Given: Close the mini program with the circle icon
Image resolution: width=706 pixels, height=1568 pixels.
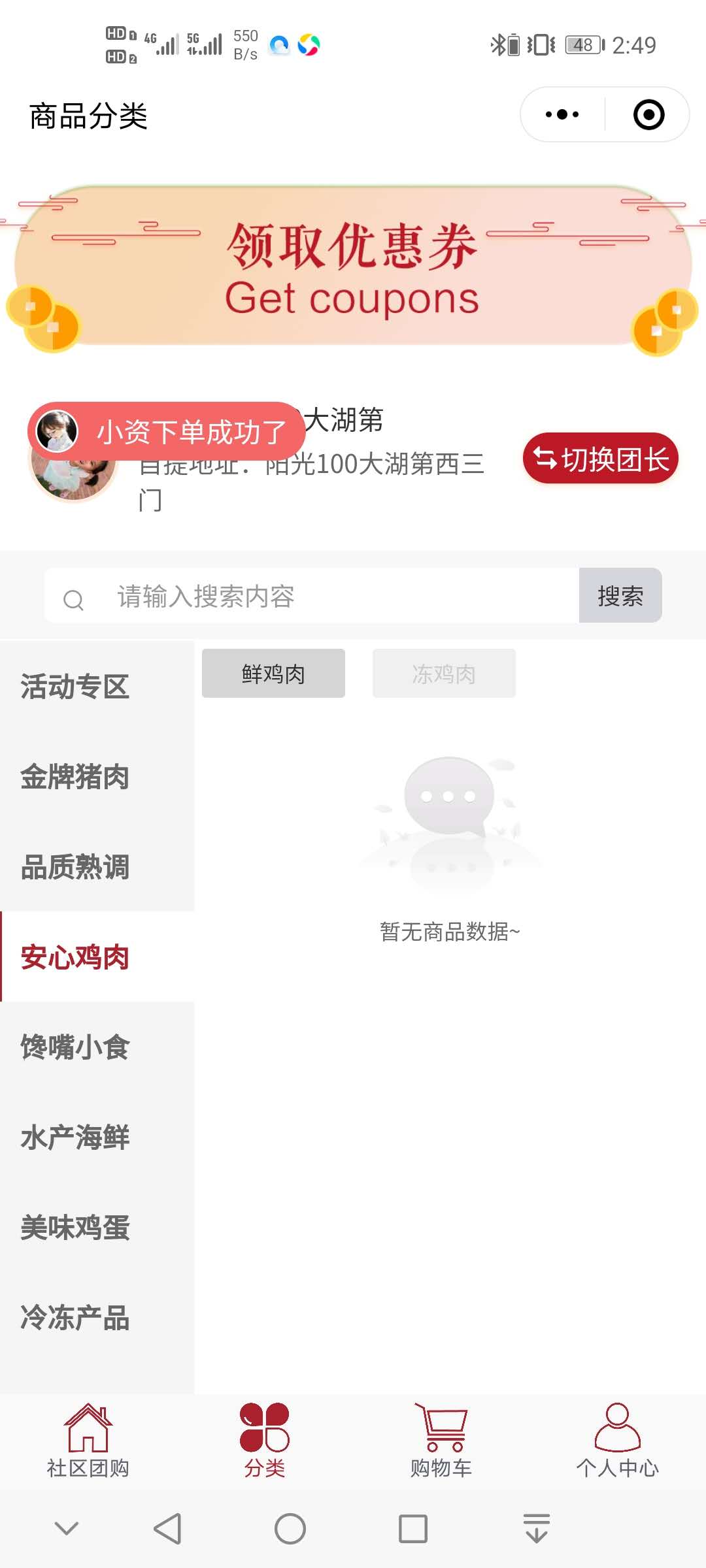Looking at the screenshot, I should pyautogui.click(x=648, y=115).
